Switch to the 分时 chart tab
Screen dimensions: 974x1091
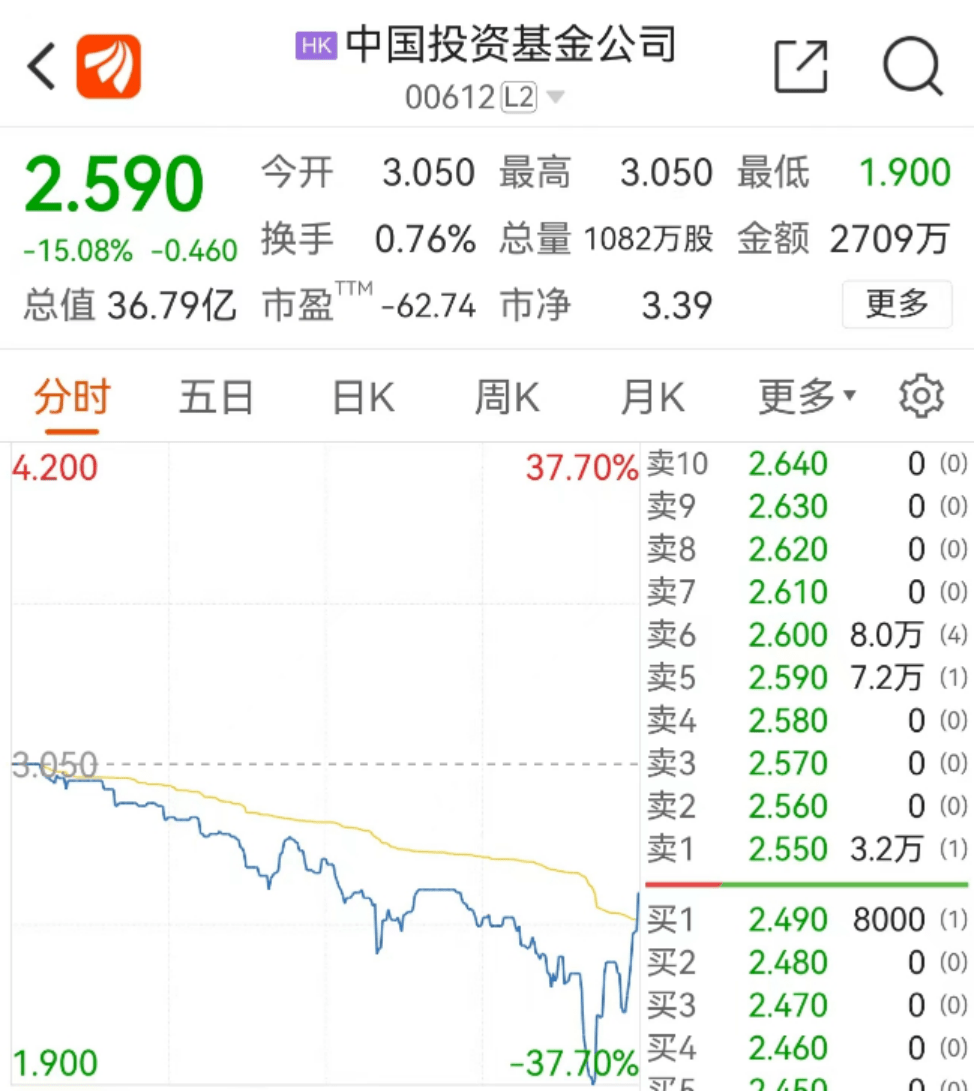(x=71, y=398)
